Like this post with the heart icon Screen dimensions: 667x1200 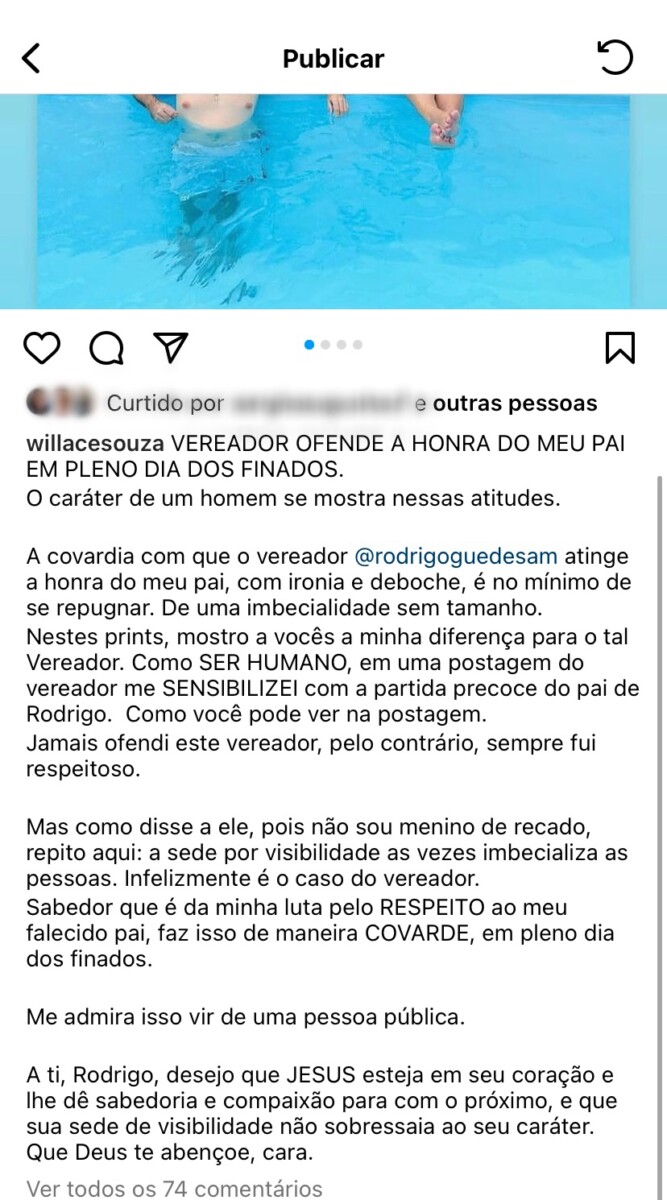point(41,347)
